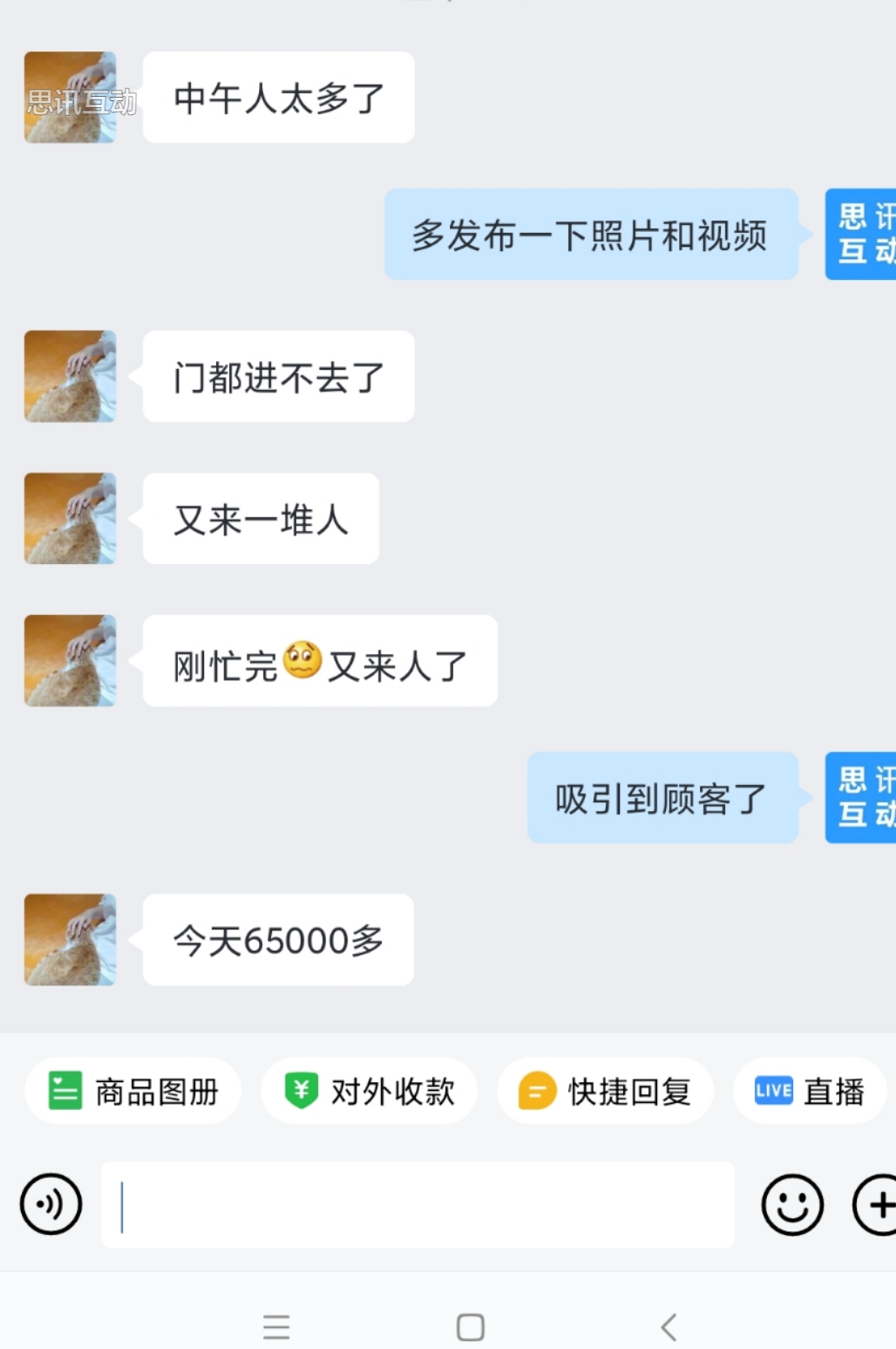Viewport: 896px width, 1349px height.
Task: Open contact avatar beside 今天65000多
Action: [70, 939]
